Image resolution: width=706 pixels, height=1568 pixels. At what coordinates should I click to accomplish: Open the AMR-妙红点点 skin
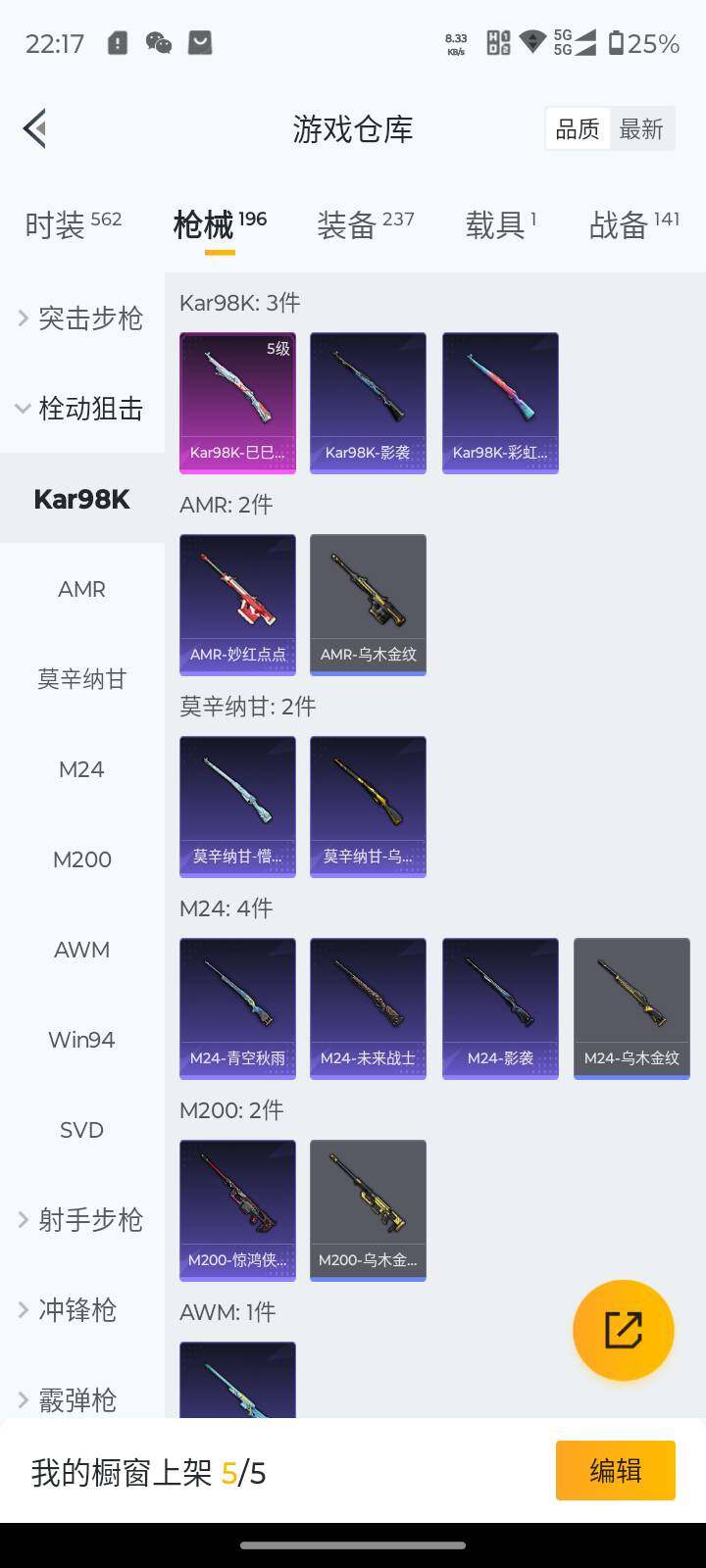(x=237, y=604)
